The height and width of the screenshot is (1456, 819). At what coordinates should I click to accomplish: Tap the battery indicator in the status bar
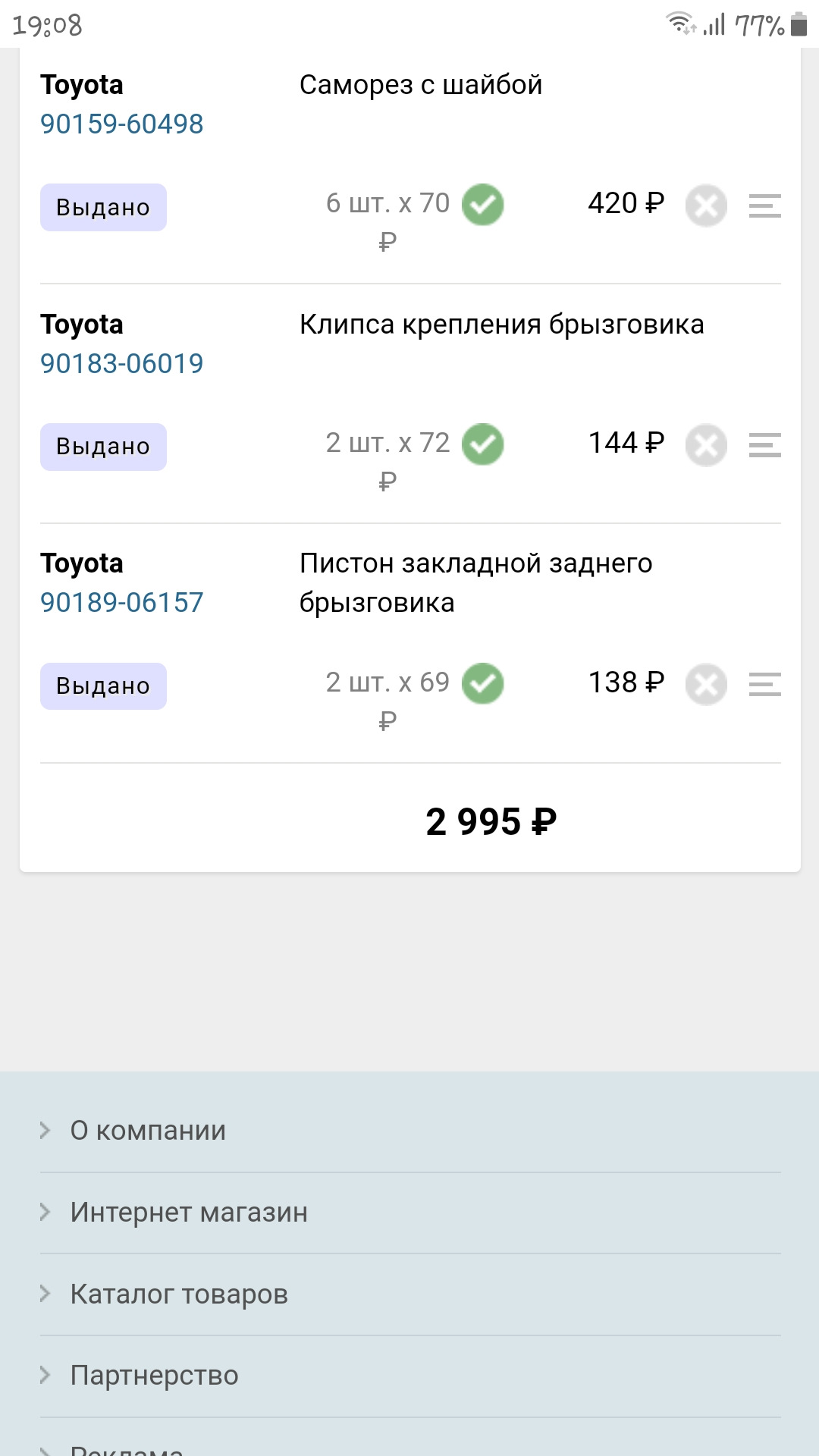pos(797,23)
